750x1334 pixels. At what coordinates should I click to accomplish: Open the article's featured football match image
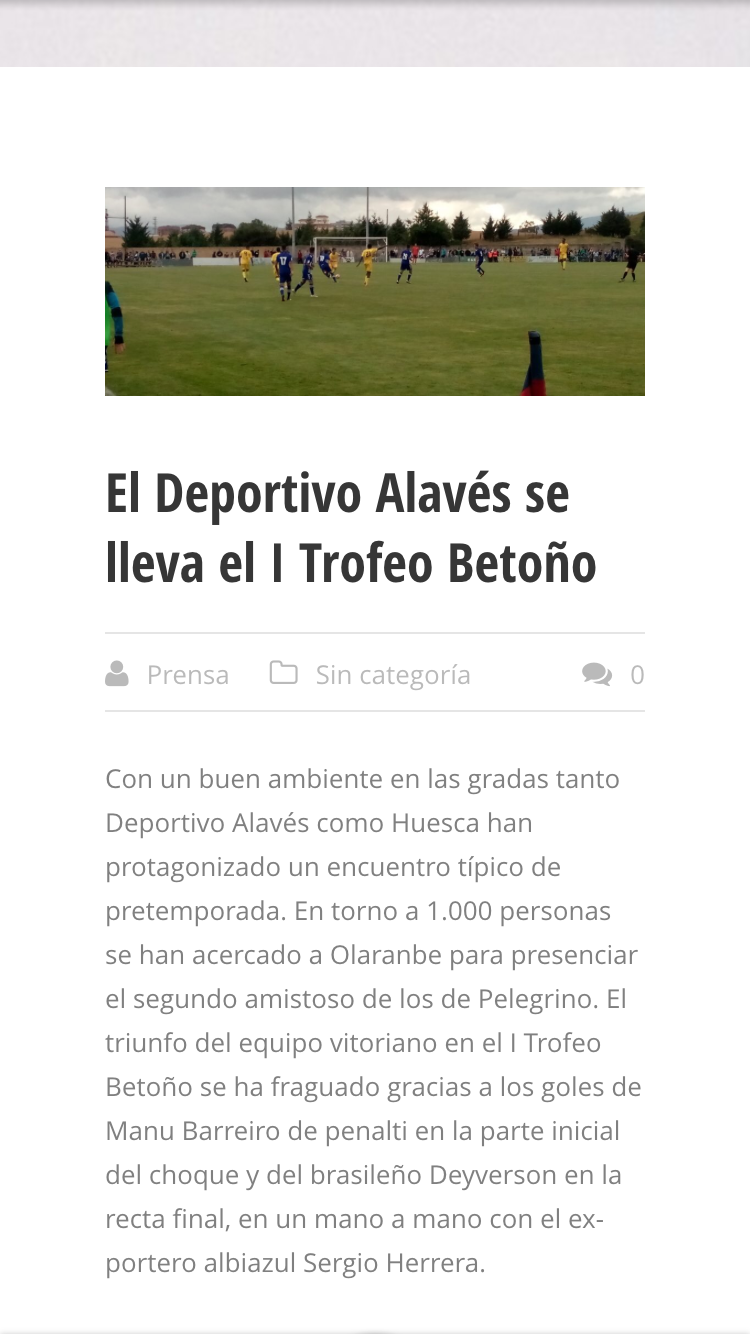tap(374, 291)
